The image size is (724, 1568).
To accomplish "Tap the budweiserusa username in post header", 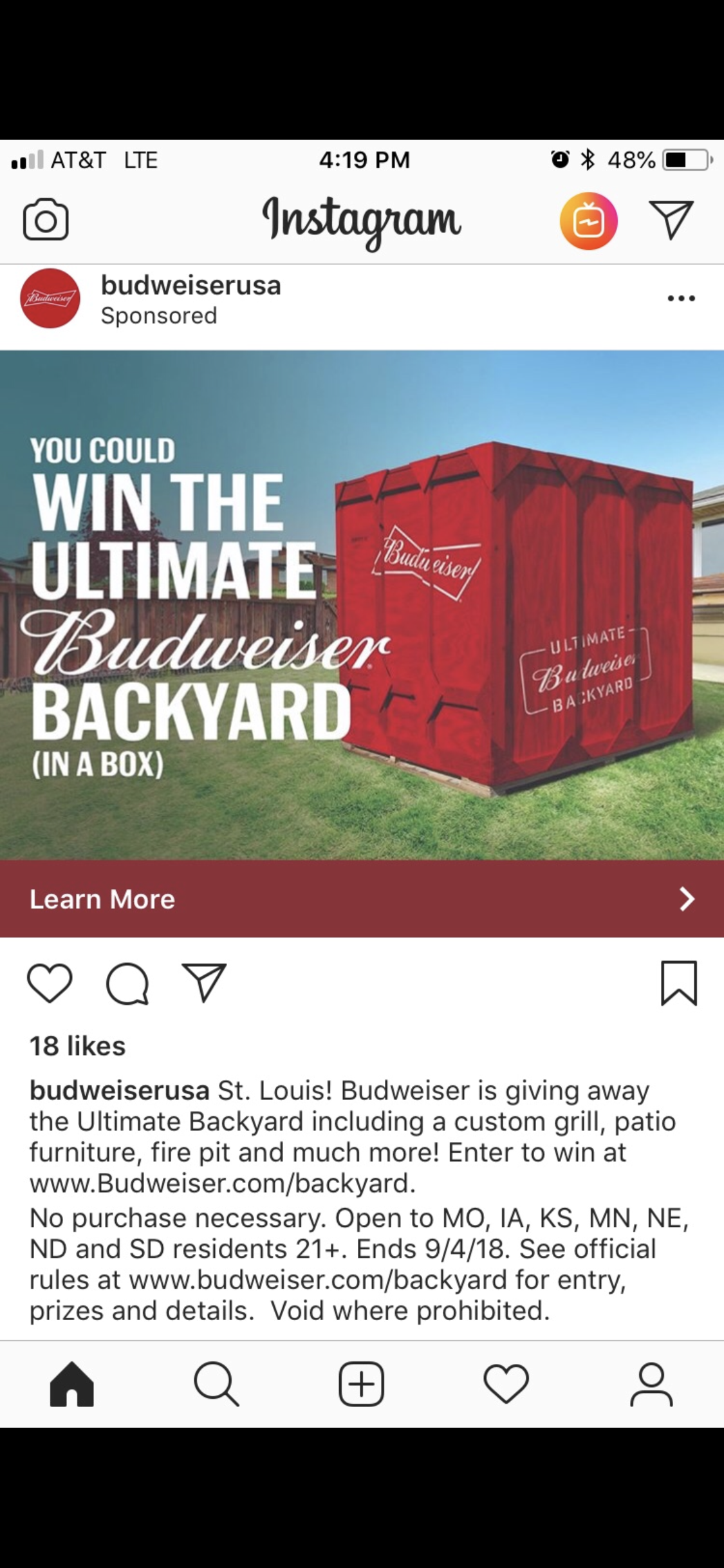I will 191,285.
